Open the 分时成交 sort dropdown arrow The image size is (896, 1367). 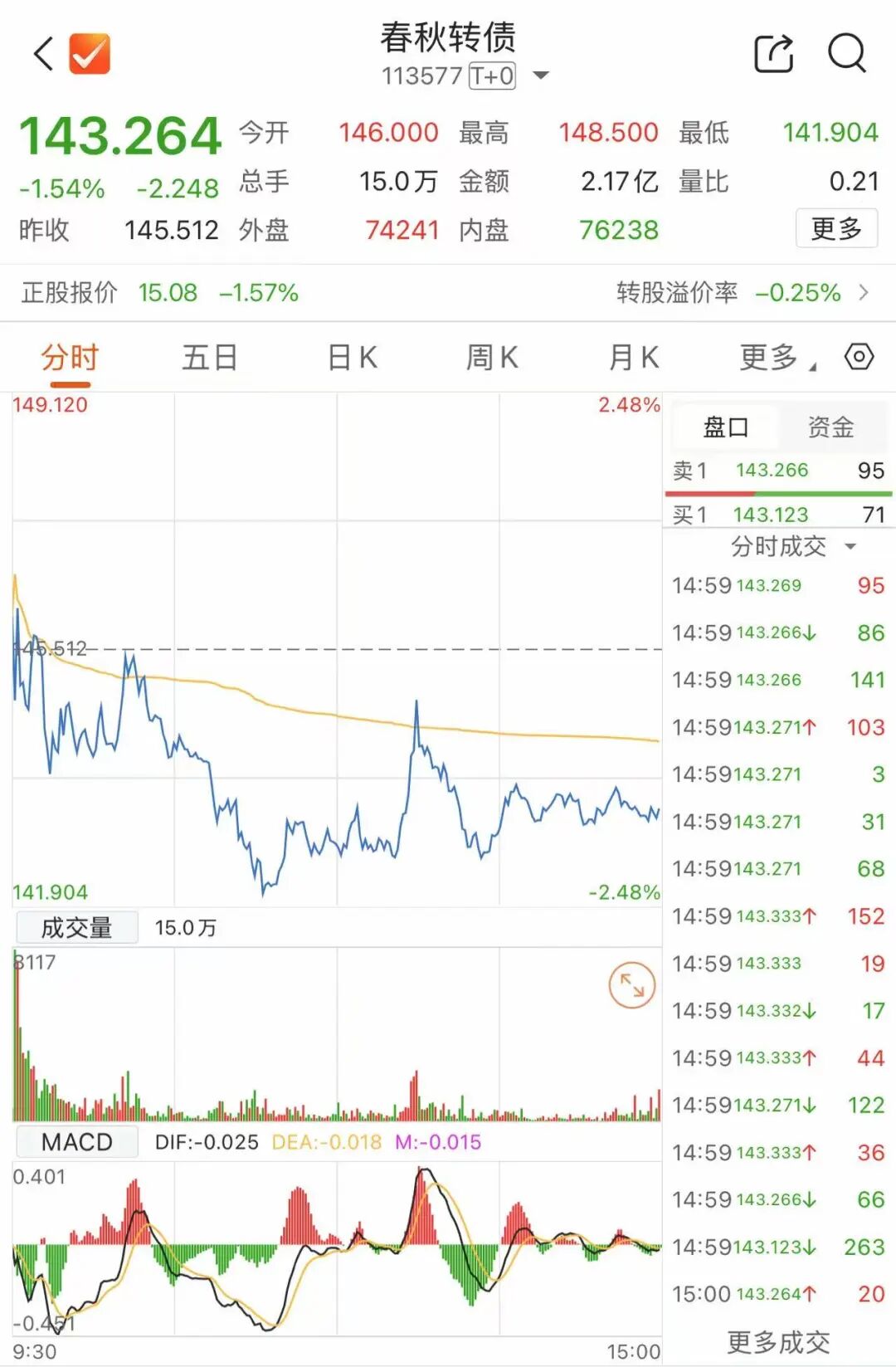851,547
